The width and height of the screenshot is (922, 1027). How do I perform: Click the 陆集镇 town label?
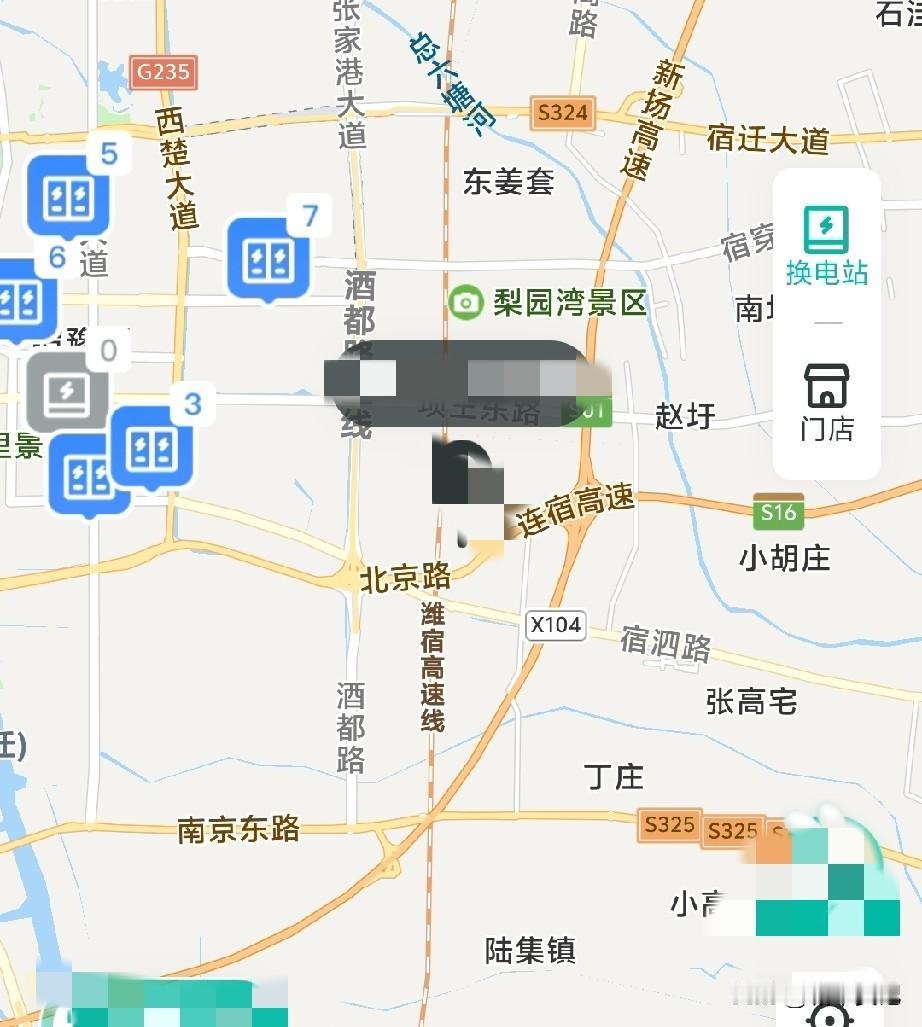pyautogui.click(x=531, y=952)
